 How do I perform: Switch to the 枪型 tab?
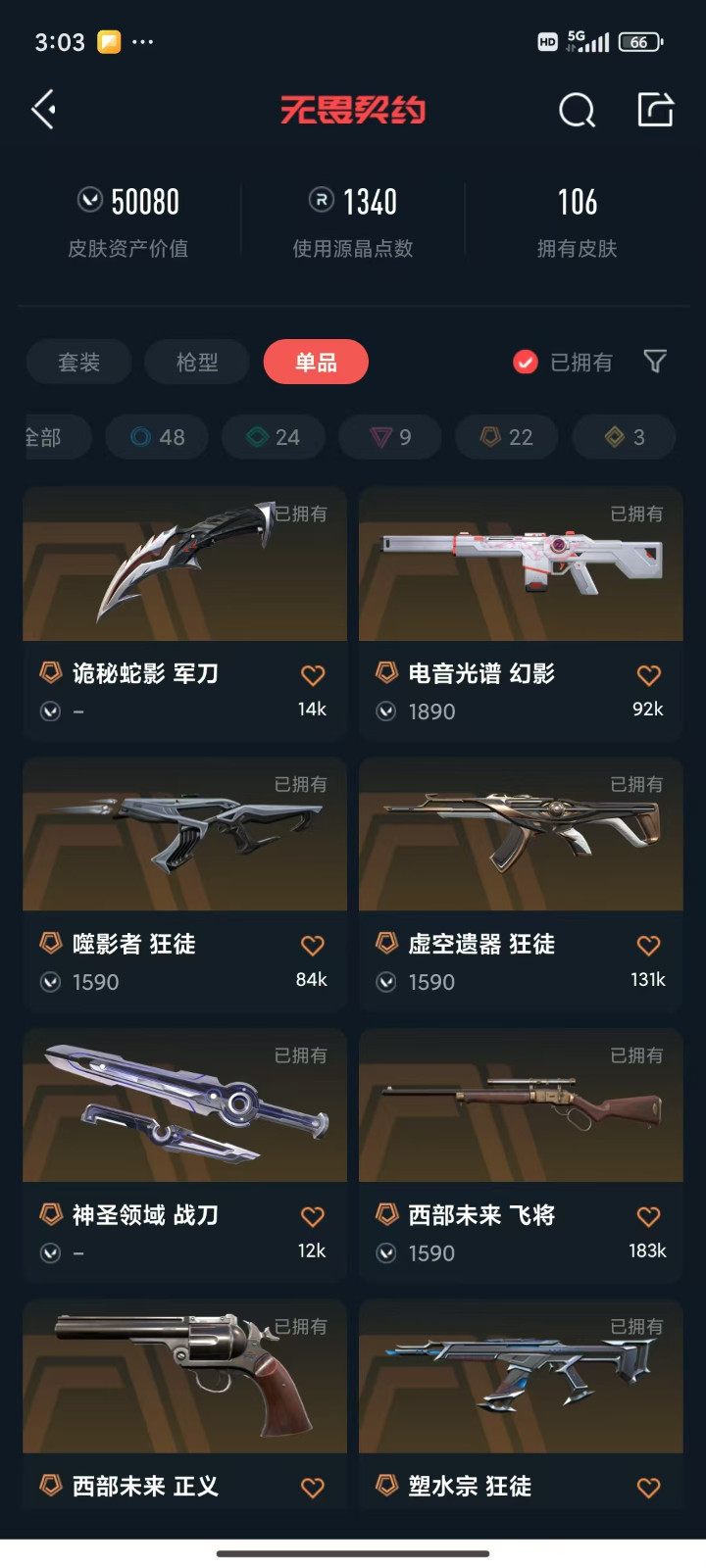tap(197, 363)
